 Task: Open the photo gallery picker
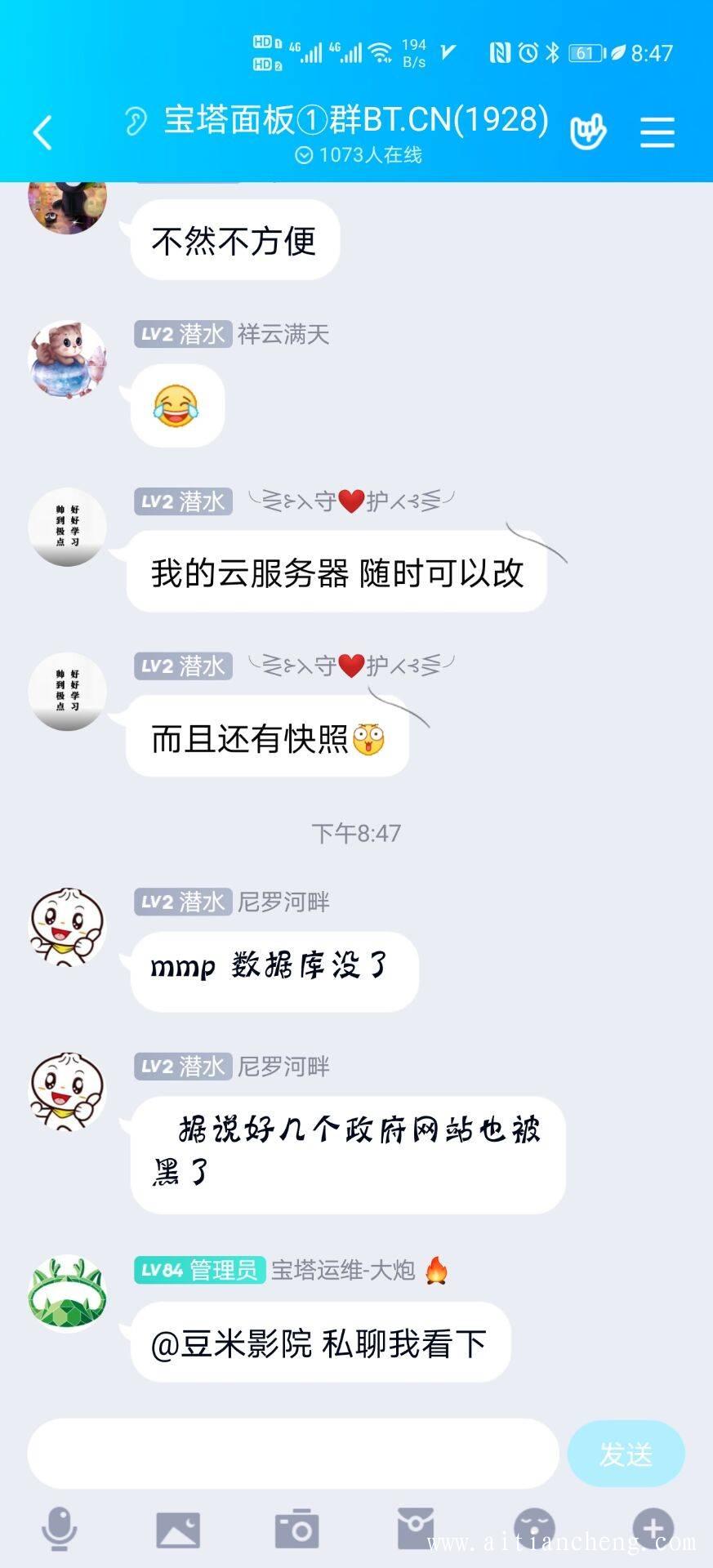pos(178,1529)
